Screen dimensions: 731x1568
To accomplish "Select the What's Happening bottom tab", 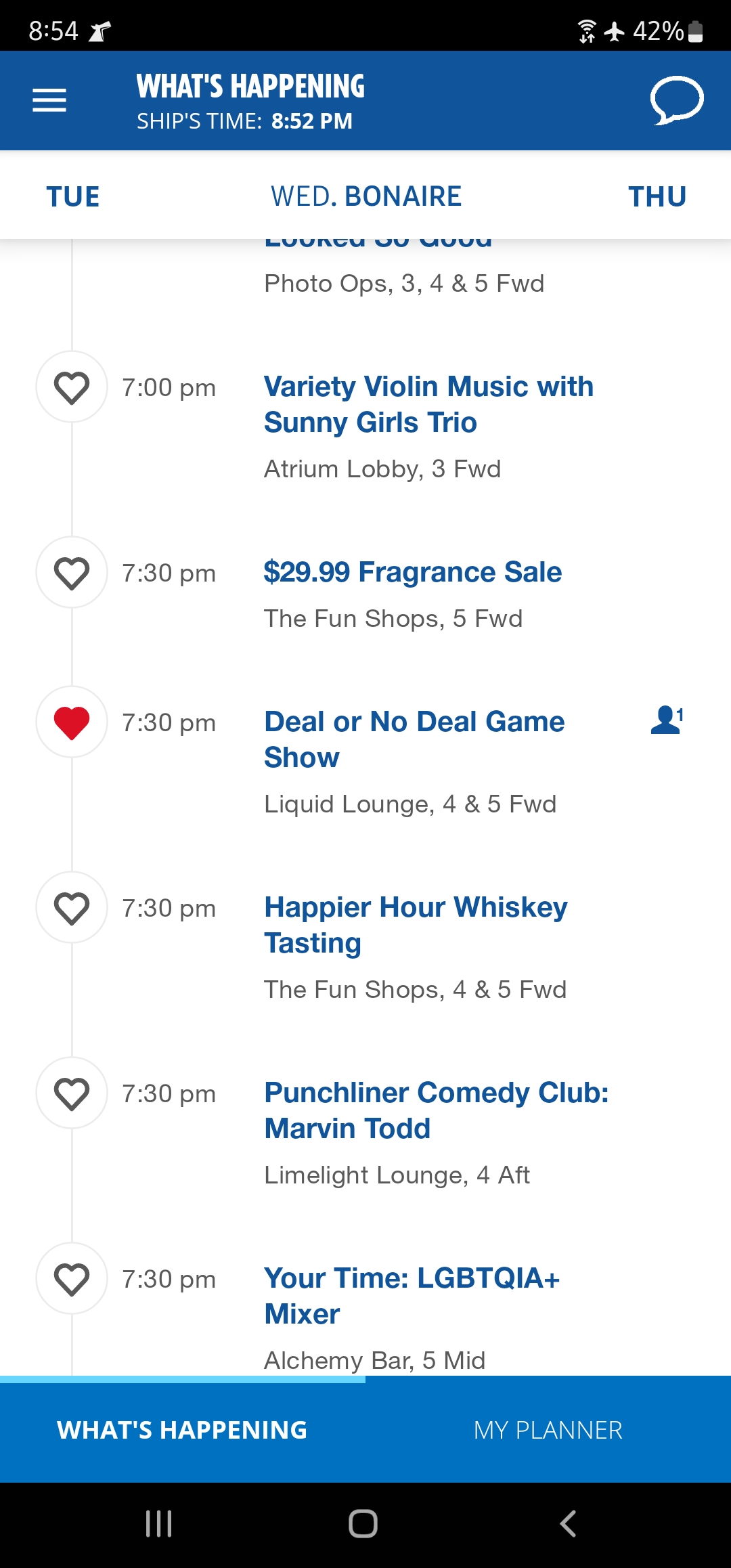I will point(183,1430).
